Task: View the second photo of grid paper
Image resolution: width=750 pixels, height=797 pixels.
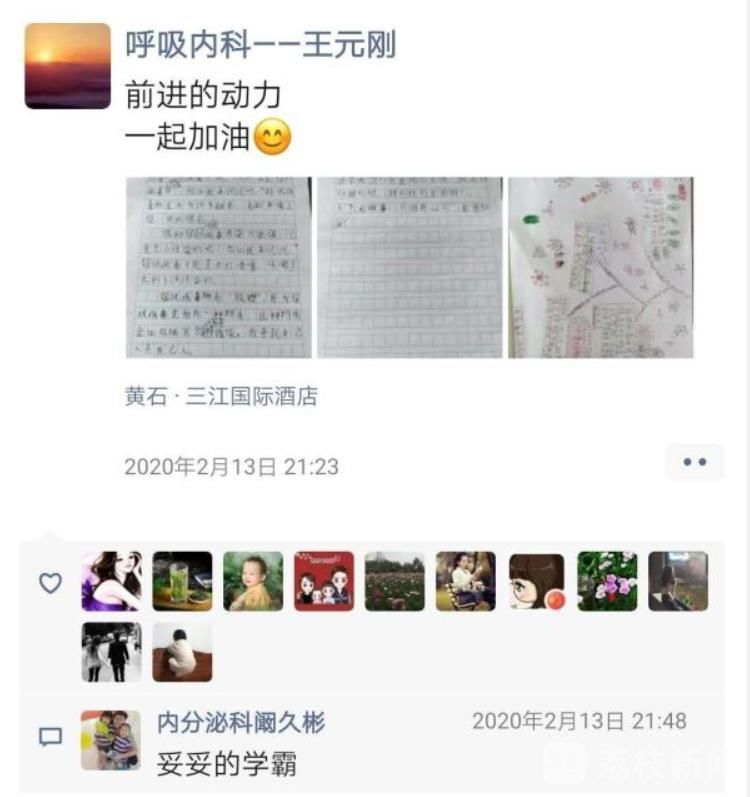Action: (410, 267)
